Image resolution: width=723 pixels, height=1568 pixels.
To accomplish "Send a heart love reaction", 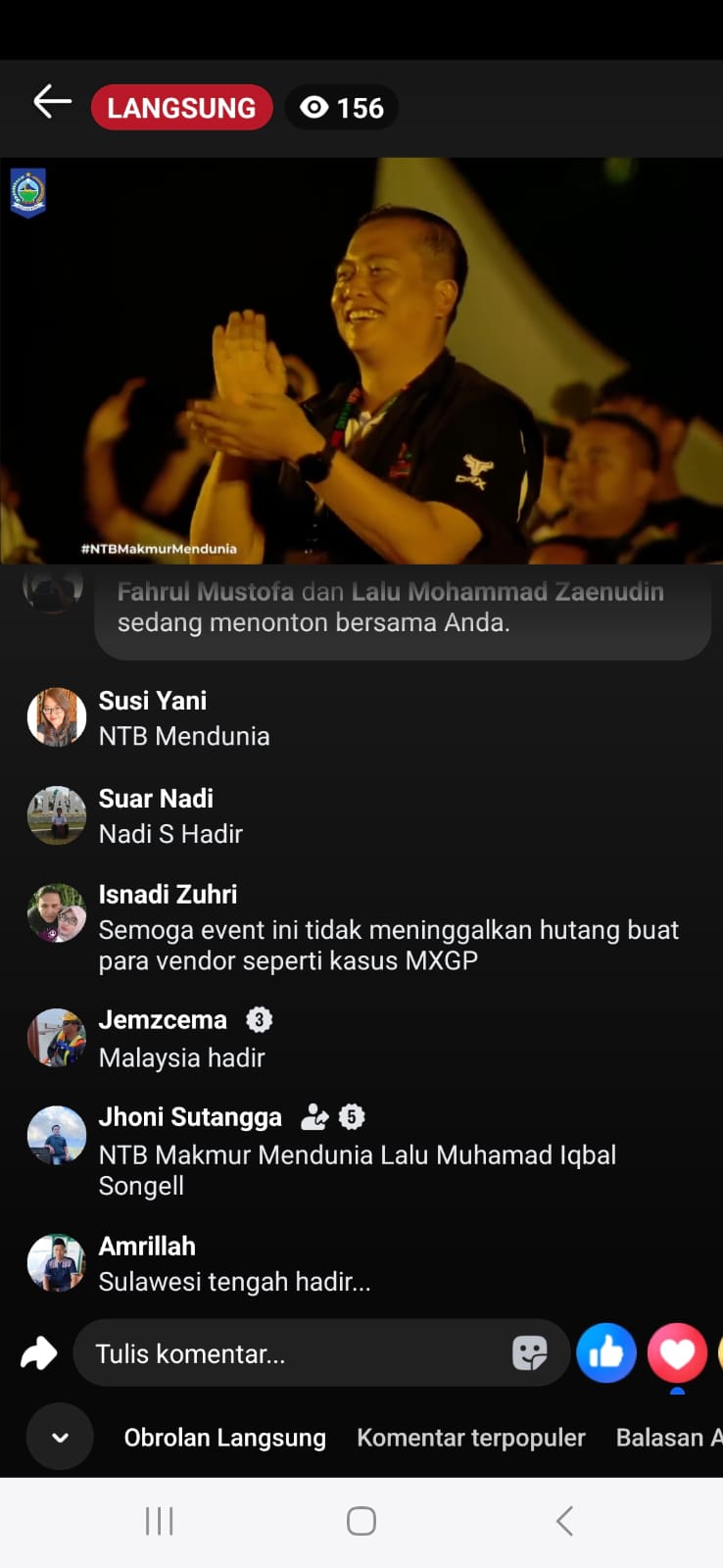I will click(x=677, y=1353).
